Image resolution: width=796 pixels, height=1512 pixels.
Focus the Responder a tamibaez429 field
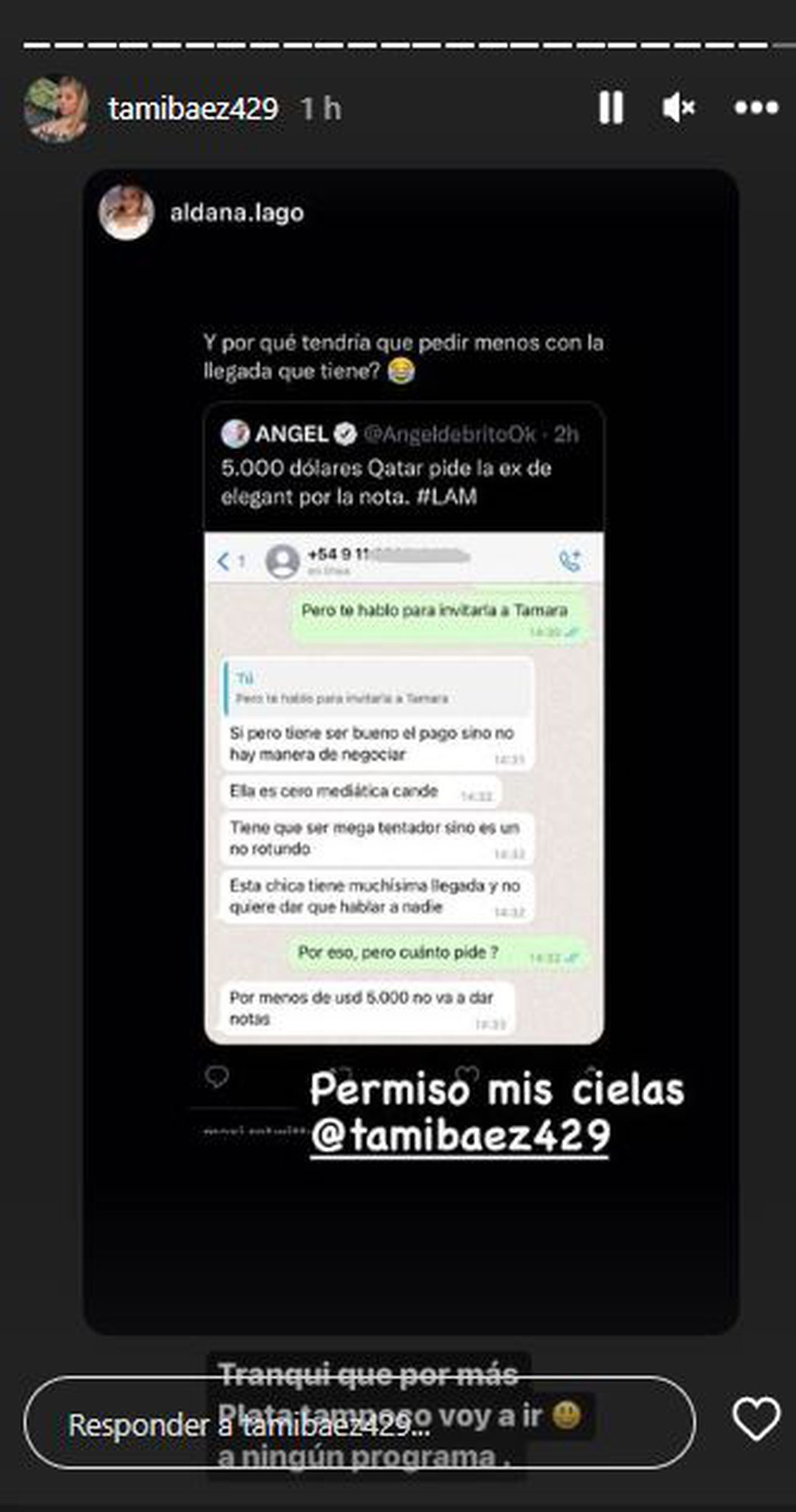click(x=358, y=1425)
